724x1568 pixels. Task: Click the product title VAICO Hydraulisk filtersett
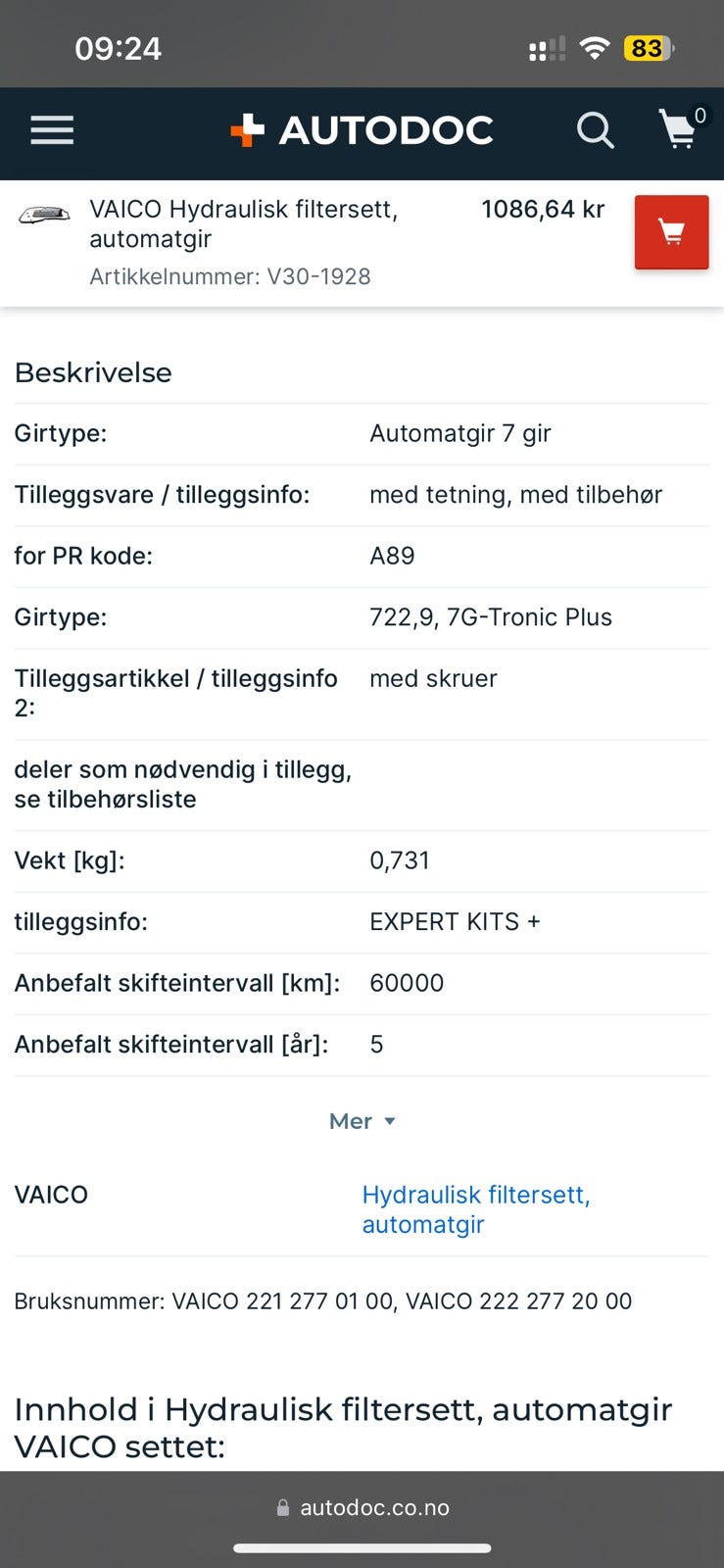pos(244,222)
